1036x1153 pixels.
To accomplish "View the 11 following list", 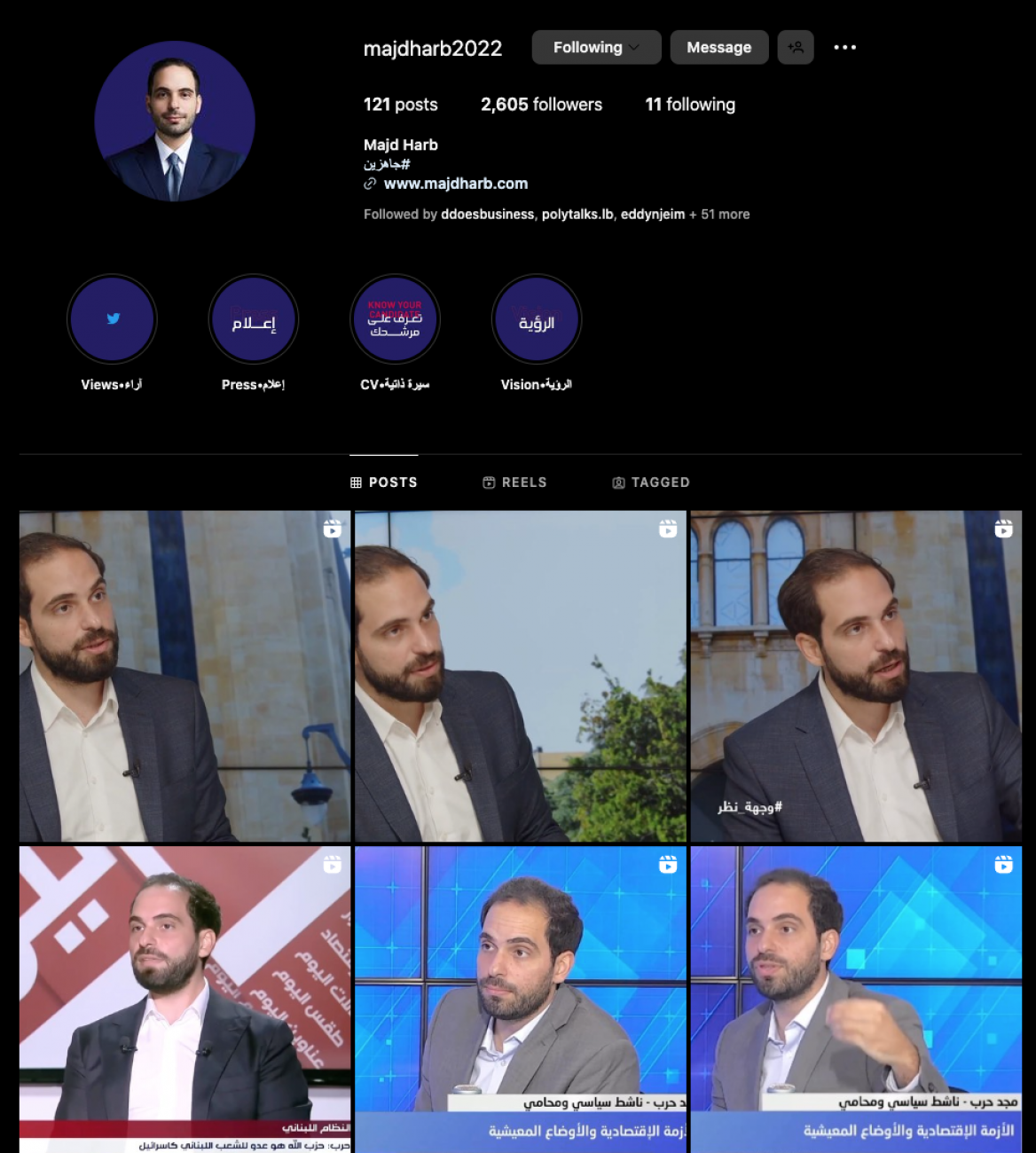I will (690, 105).
